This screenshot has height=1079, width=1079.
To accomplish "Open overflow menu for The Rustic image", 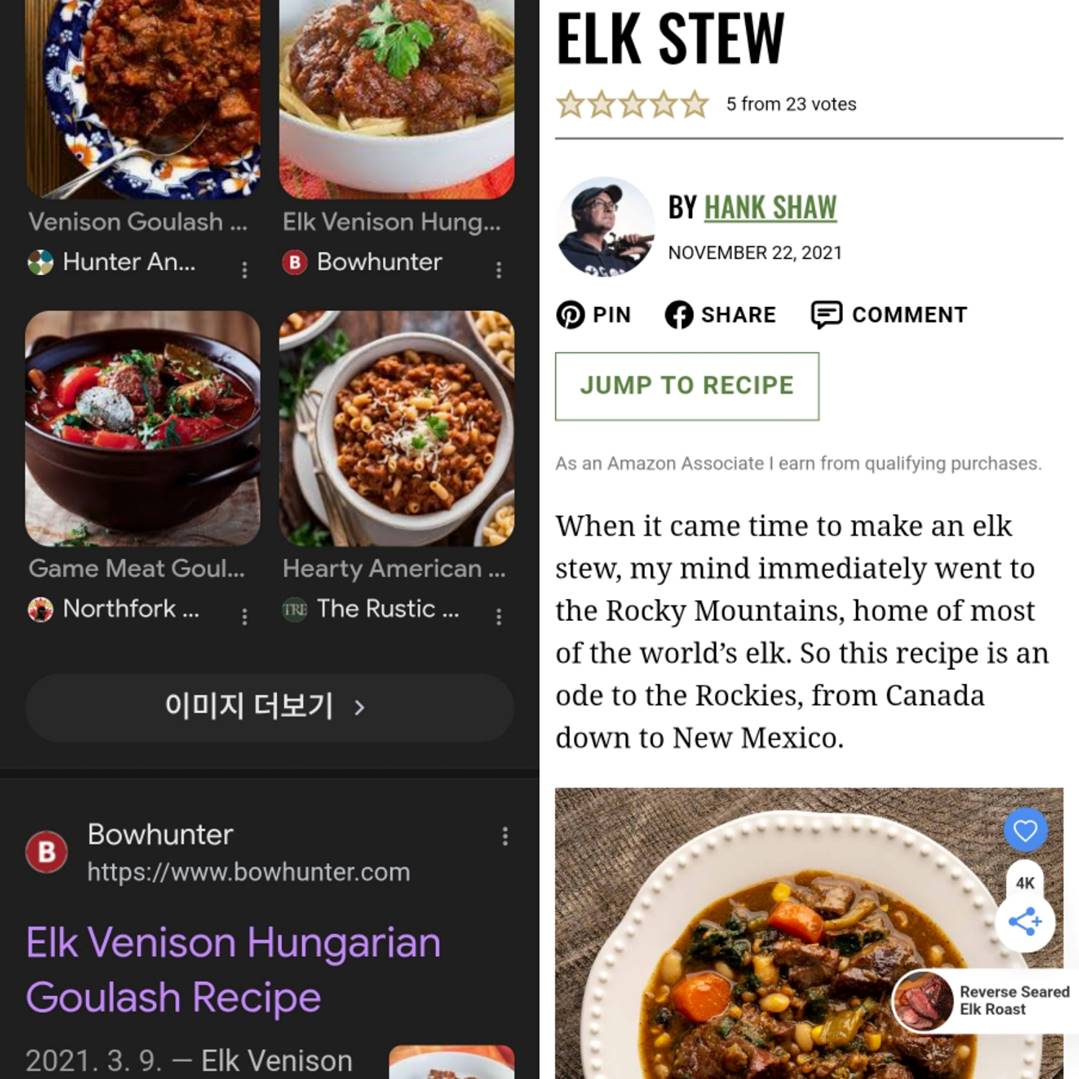I will click(498, 617).
